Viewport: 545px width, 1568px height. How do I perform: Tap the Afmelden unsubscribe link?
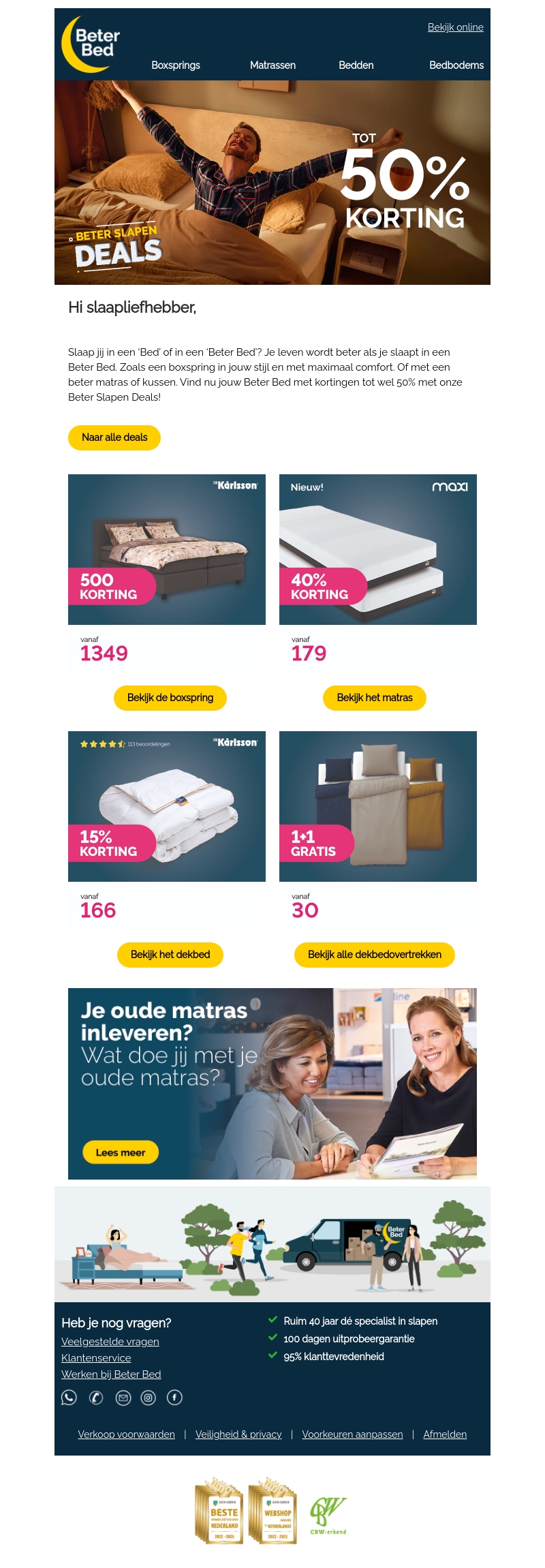[x=445, y=1434]
